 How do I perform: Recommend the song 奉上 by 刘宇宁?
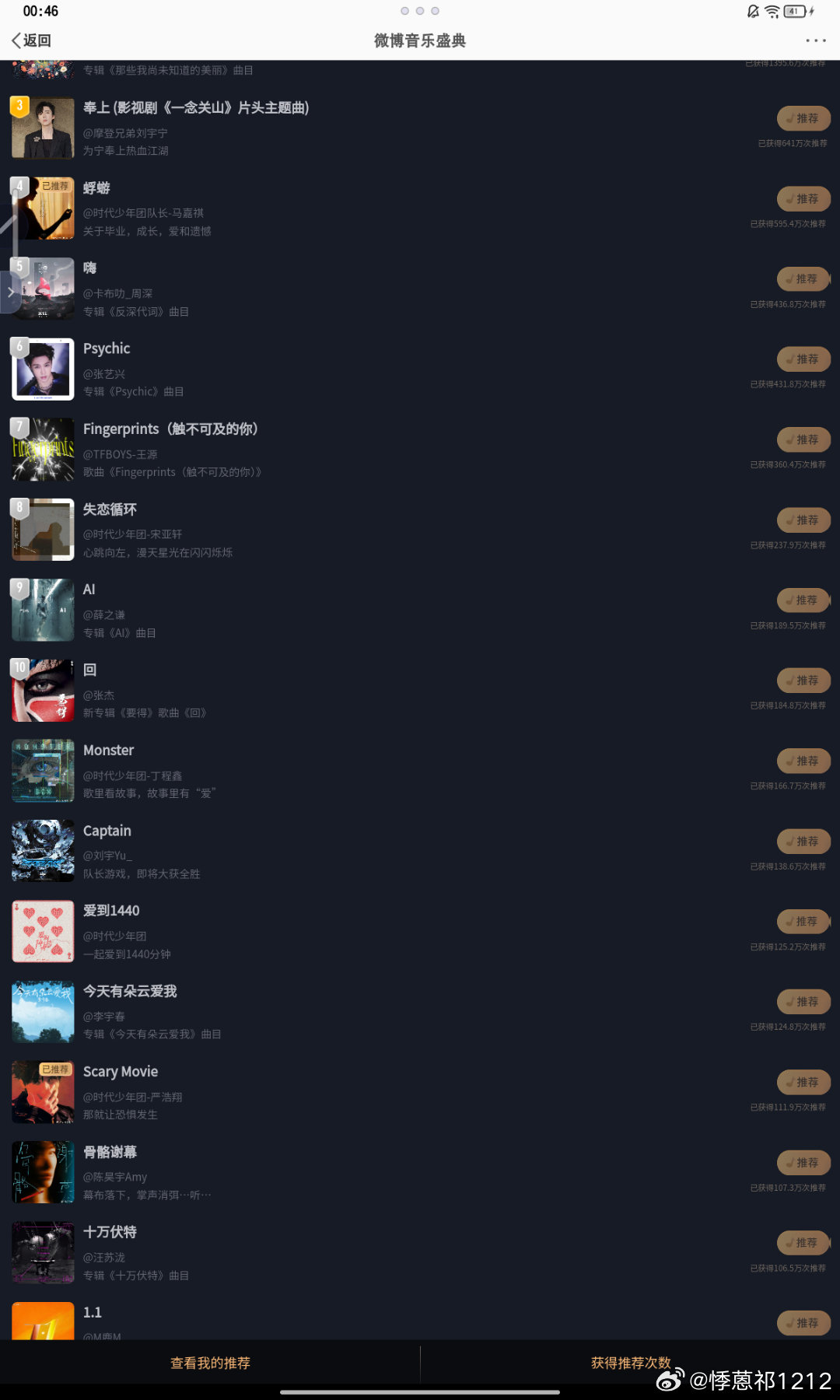tap(803, 118)
